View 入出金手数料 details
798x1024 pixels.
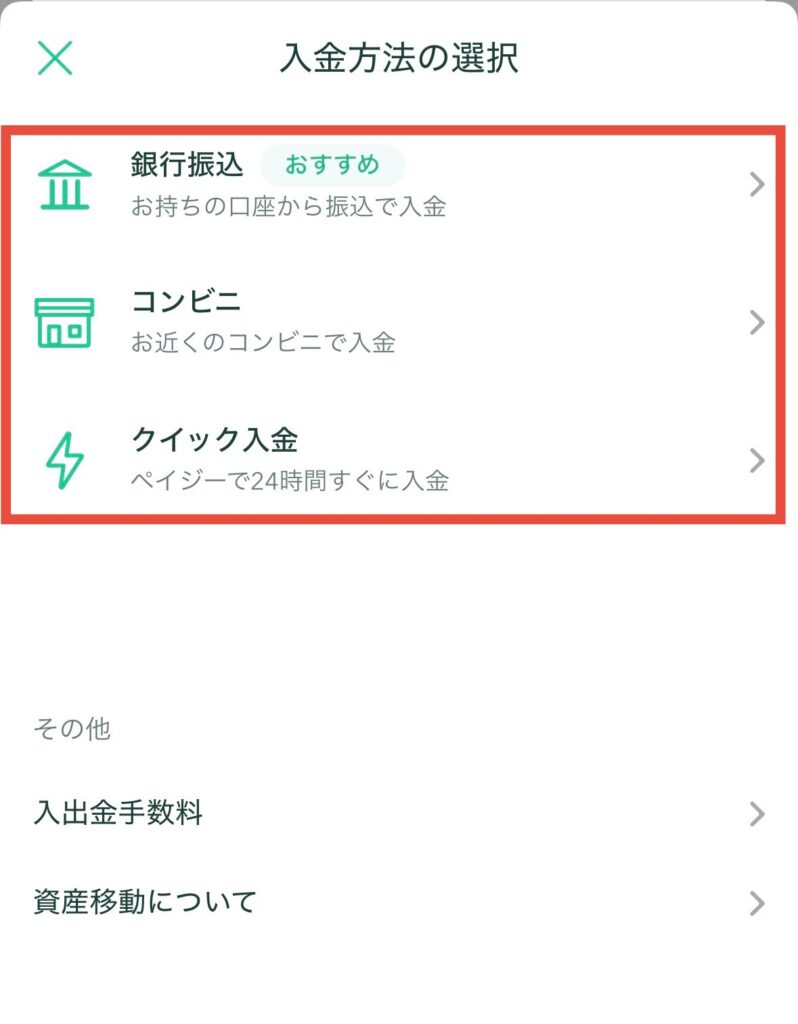coord(398,814)
